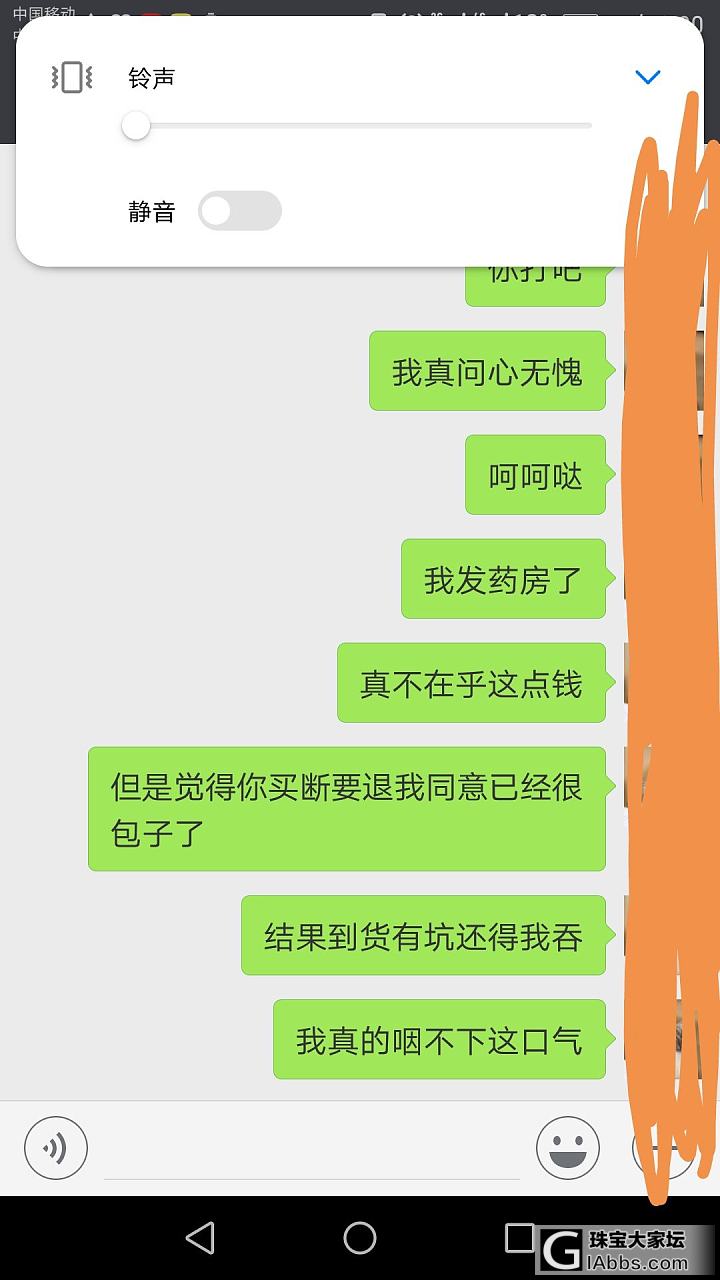Tap the vibrate mode icon beside 铃声
Screen dimensions: 720x1280
click(x=72, y=77)
